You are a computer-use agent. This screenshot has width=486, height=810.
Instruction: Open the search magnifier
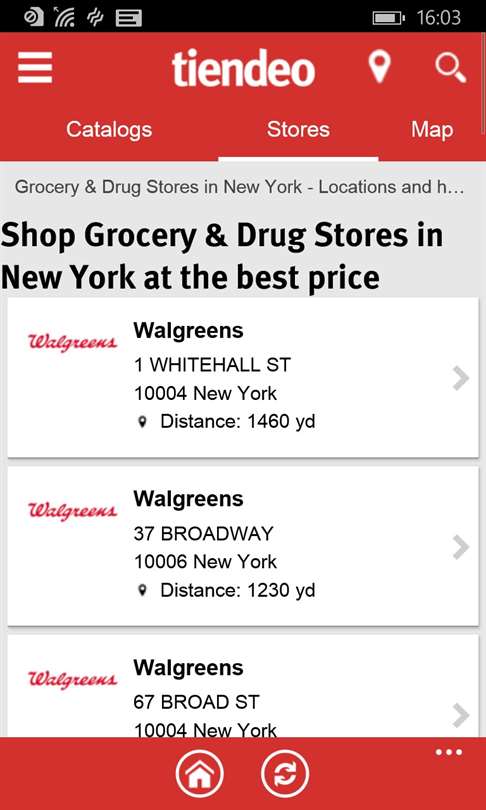coord(450,68)
